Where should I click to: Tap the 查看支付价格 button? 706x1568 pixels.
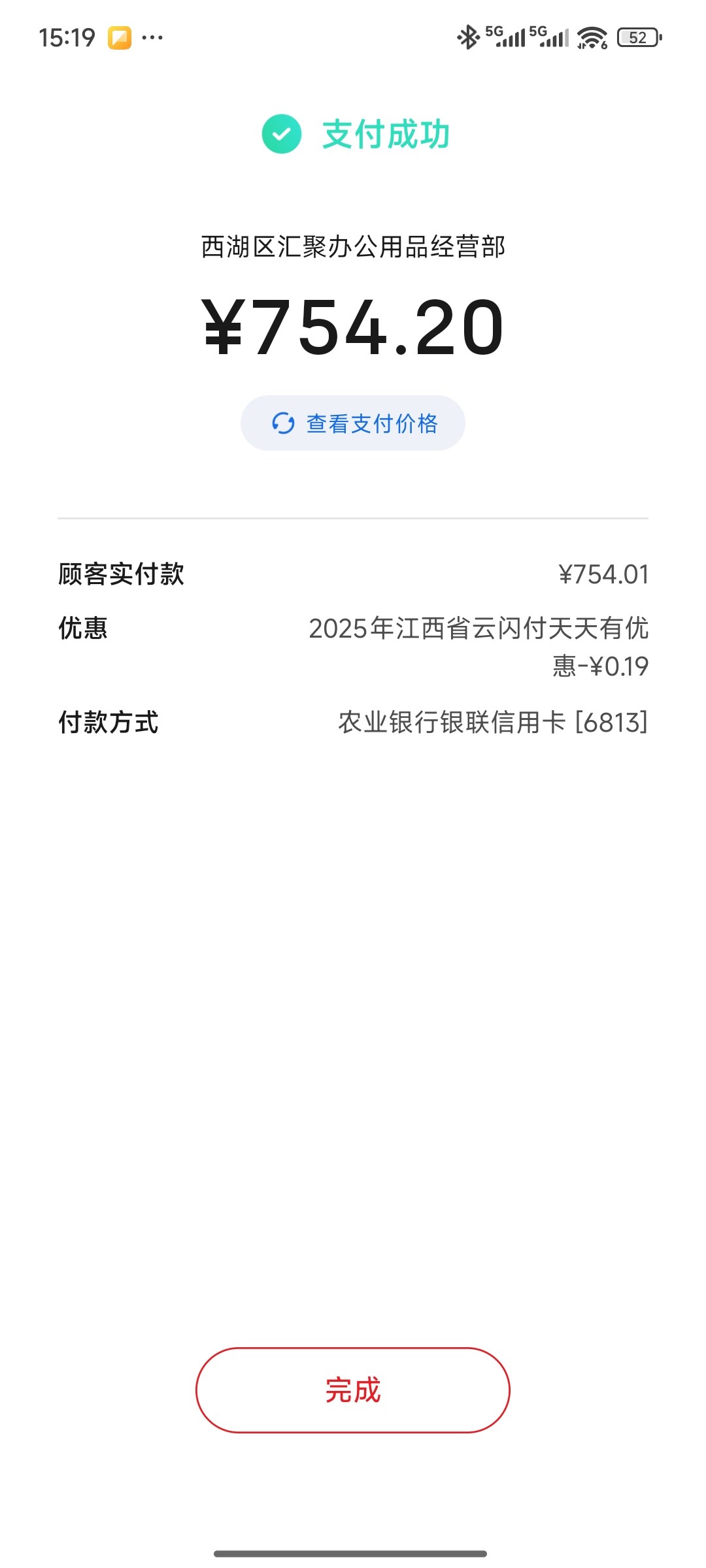coord(353,423)
